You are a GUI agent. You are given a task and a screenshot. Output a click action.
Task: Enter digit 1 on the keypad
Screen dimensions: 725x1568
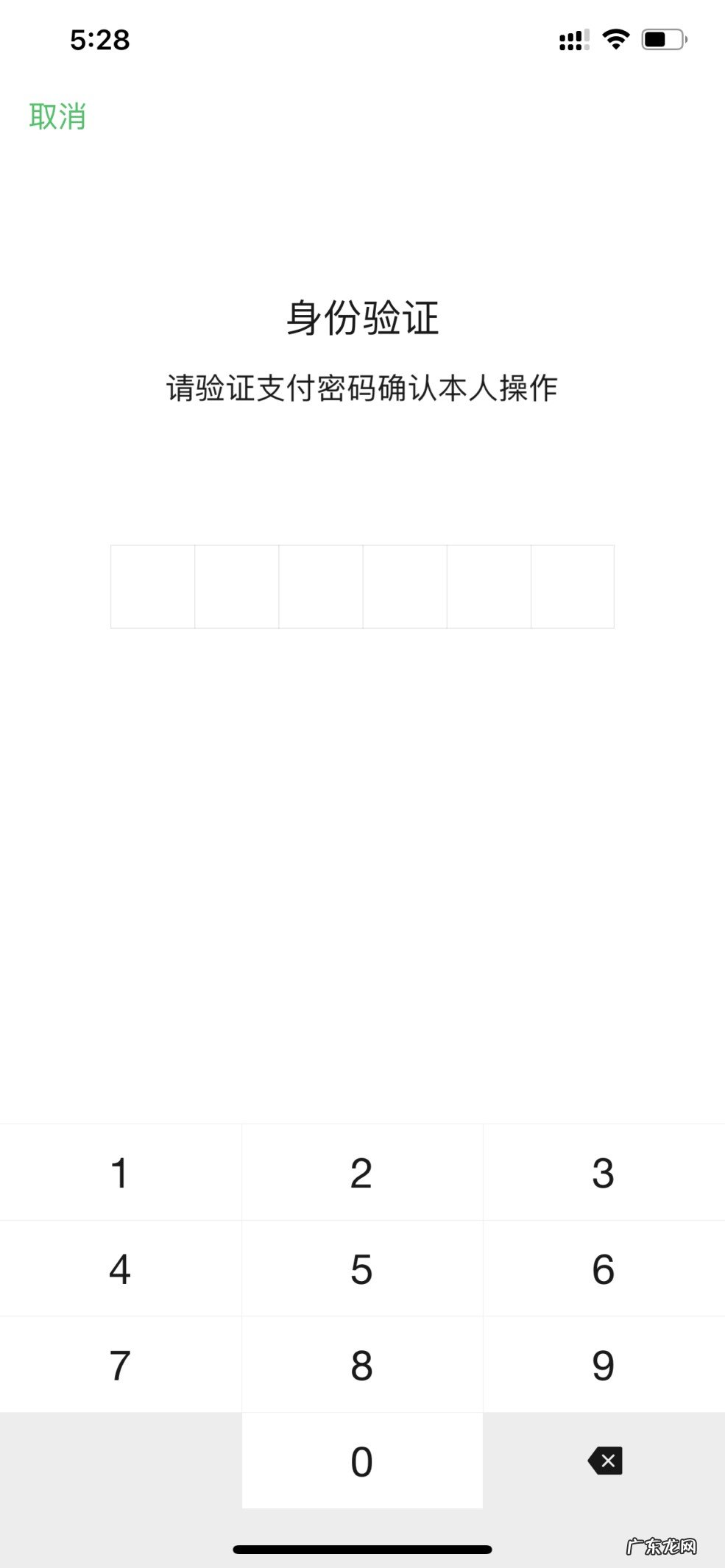tap(120, 1173)
